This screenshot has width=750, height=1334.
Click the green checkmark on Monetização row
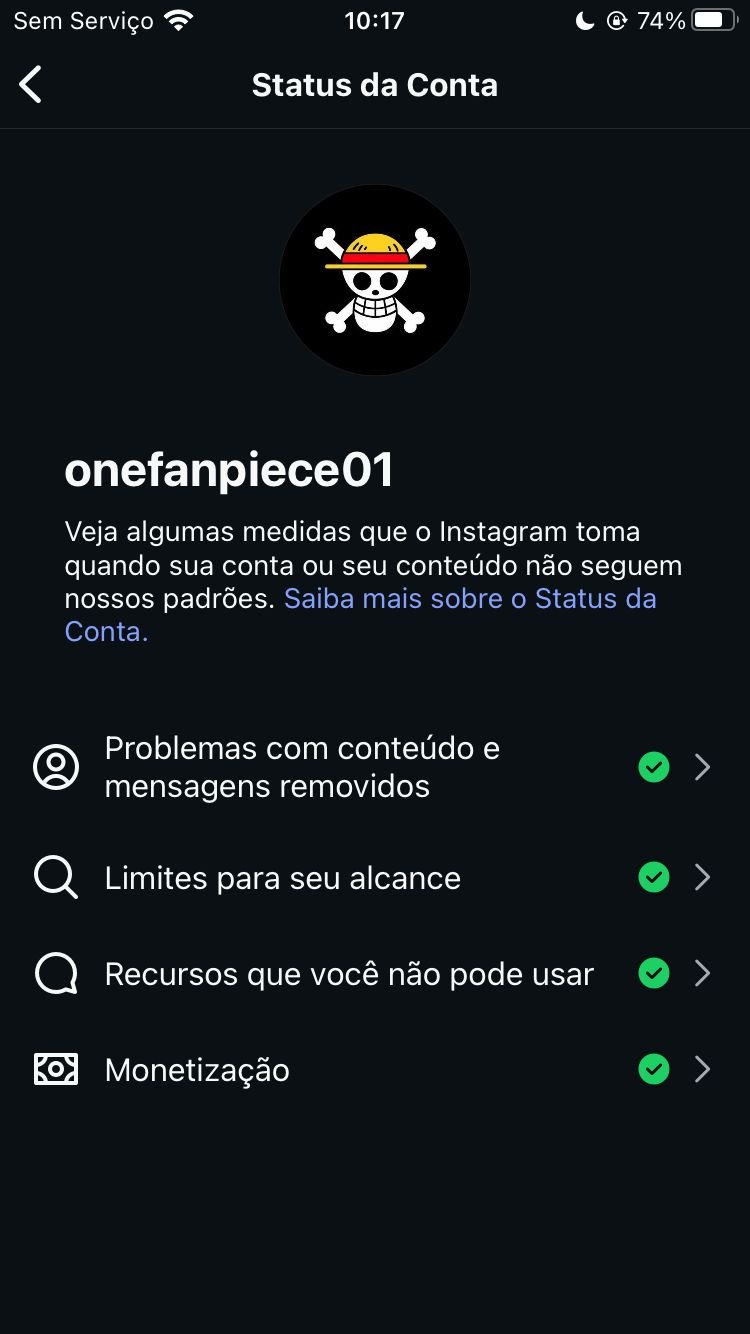tap(653, 1069)
